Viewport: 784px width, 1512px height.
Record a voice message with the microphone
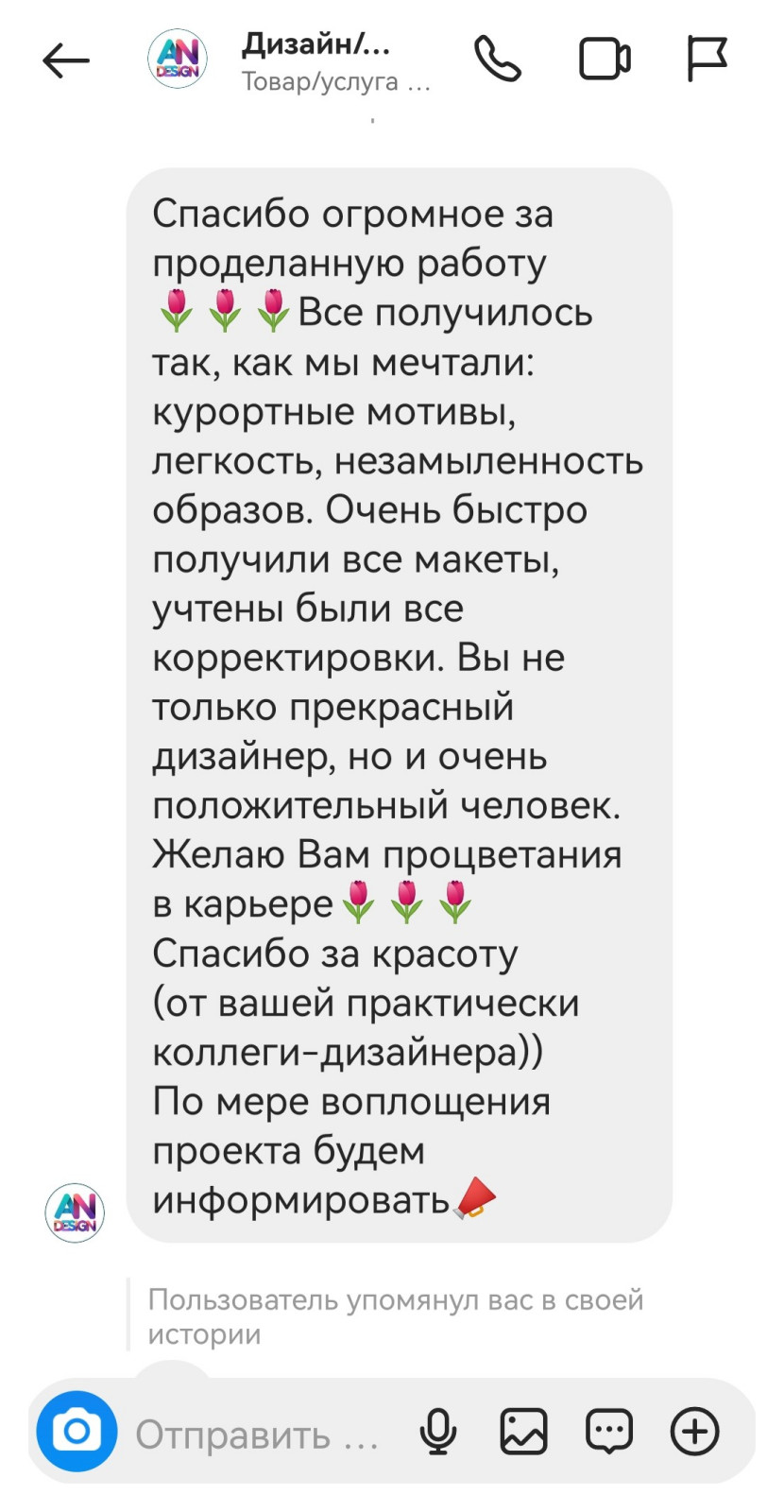pyautogui.click(x=437, y=1431)
